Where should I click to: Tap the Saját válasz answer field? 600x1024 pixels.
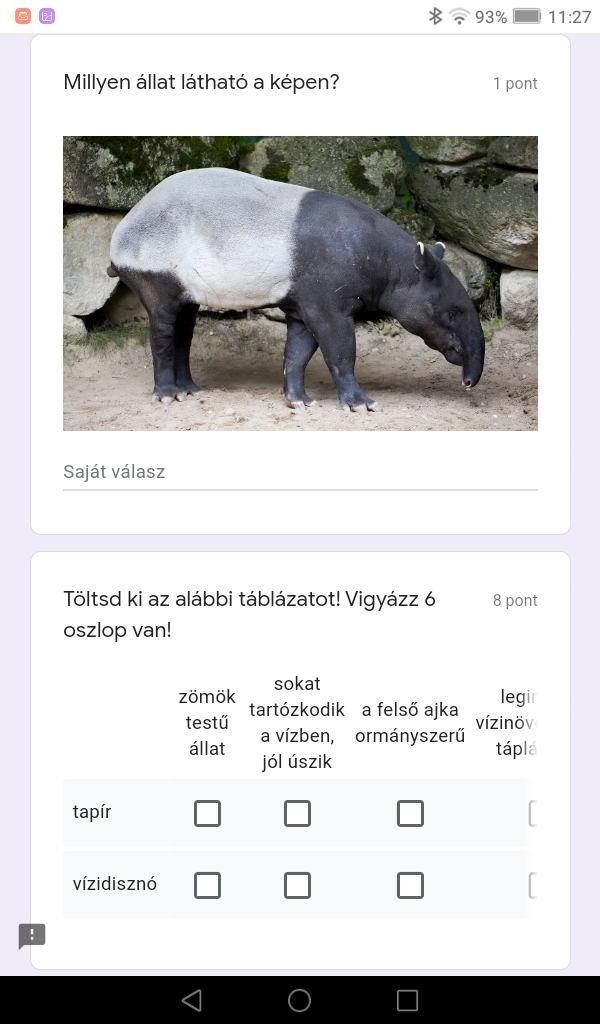(300, 471)
